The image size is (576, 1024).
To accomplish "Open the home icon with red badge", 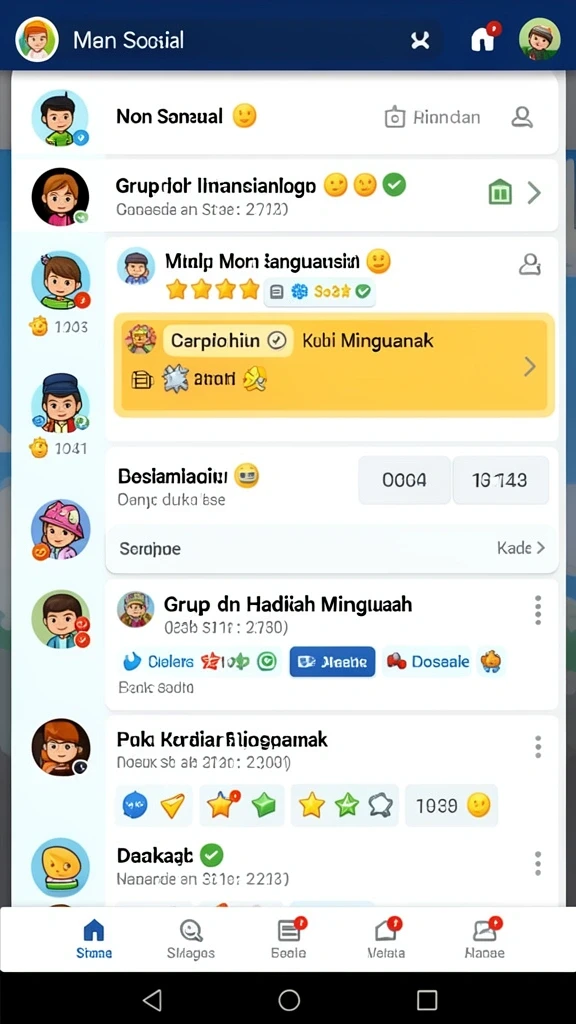I will pyautogui.click(x=485, y=38).
